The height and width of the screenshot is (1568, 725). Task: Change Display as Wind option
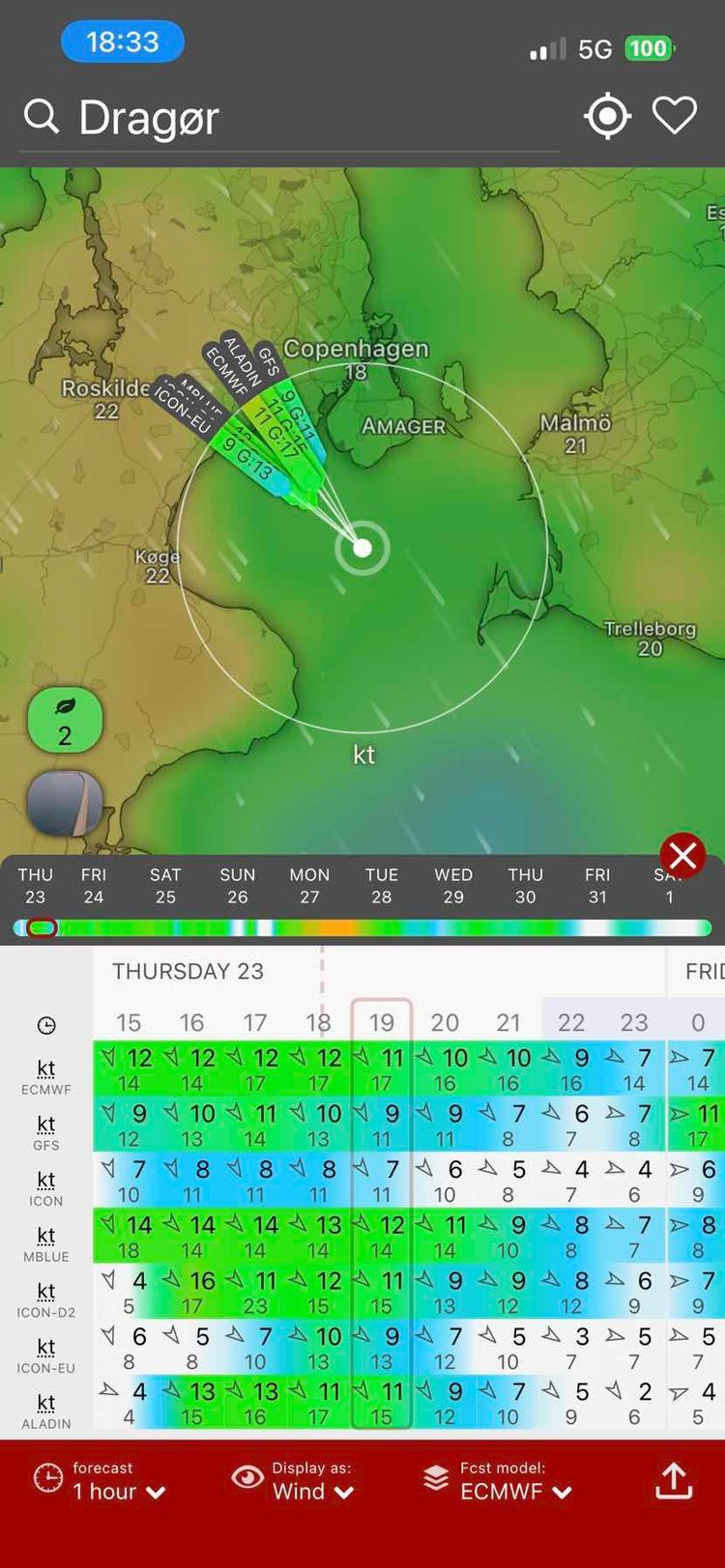click(x=294, y=1480)
